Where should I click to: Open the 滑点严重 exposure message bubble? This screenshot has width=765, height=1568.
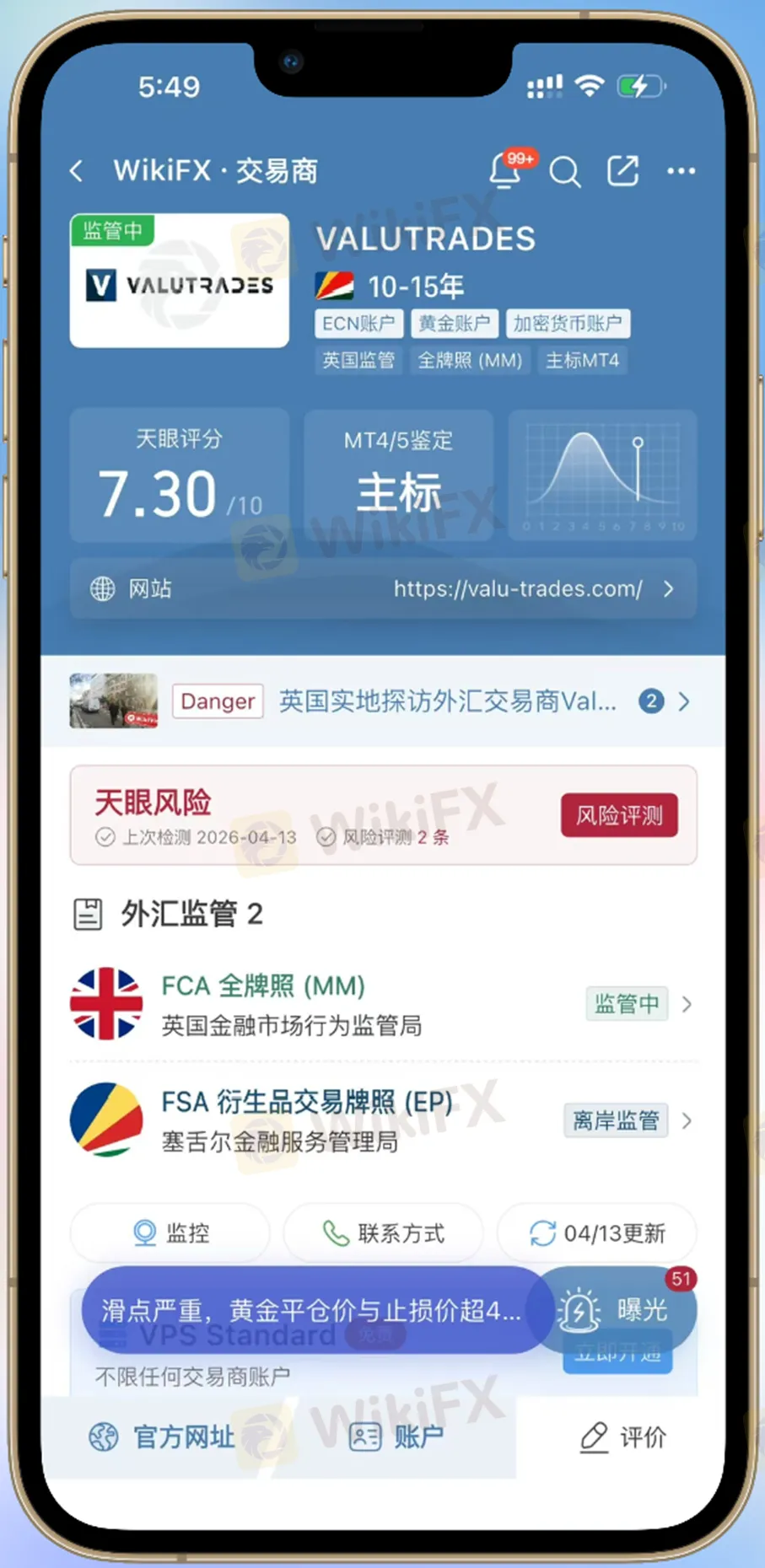click(310, 1310)
